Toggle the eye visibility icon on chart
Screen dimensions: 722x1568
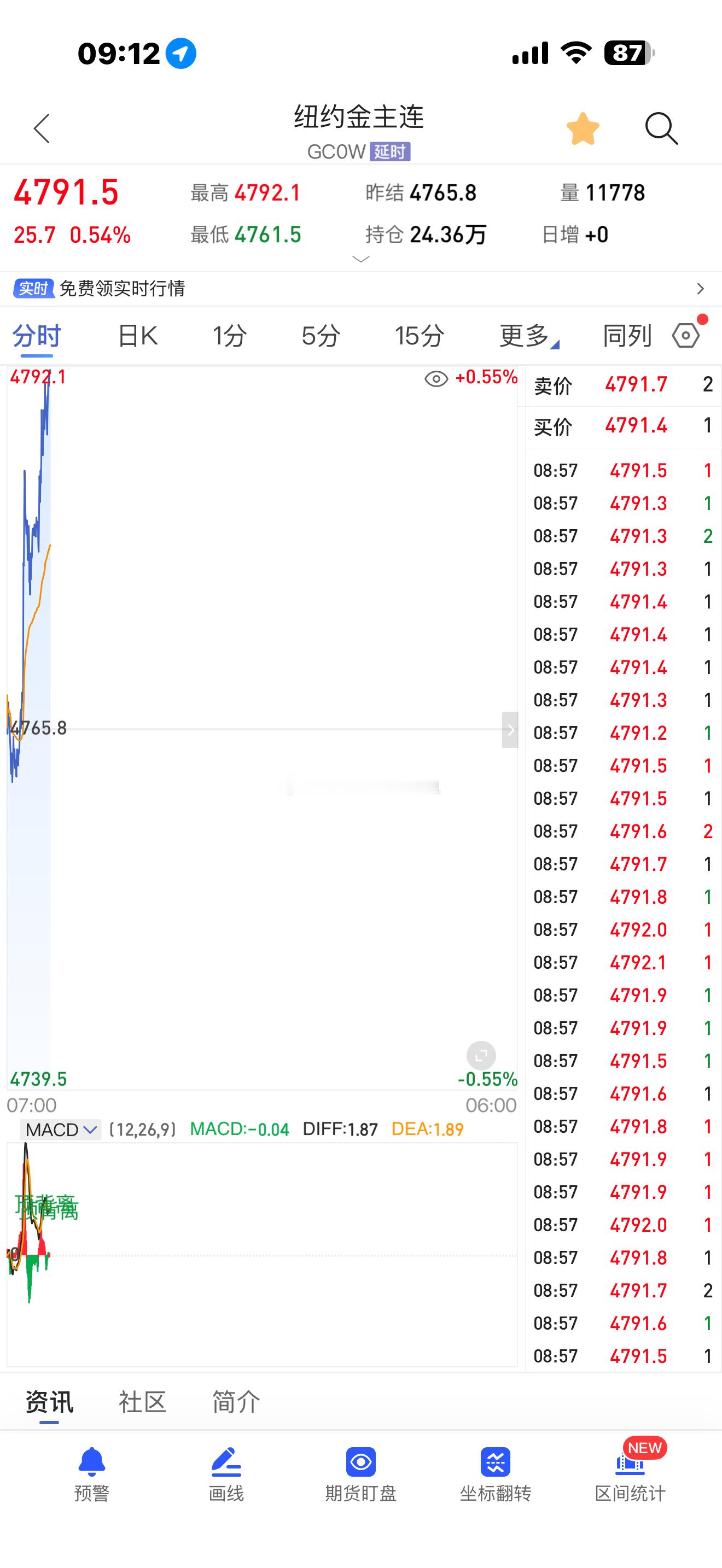tap(436, 379)
